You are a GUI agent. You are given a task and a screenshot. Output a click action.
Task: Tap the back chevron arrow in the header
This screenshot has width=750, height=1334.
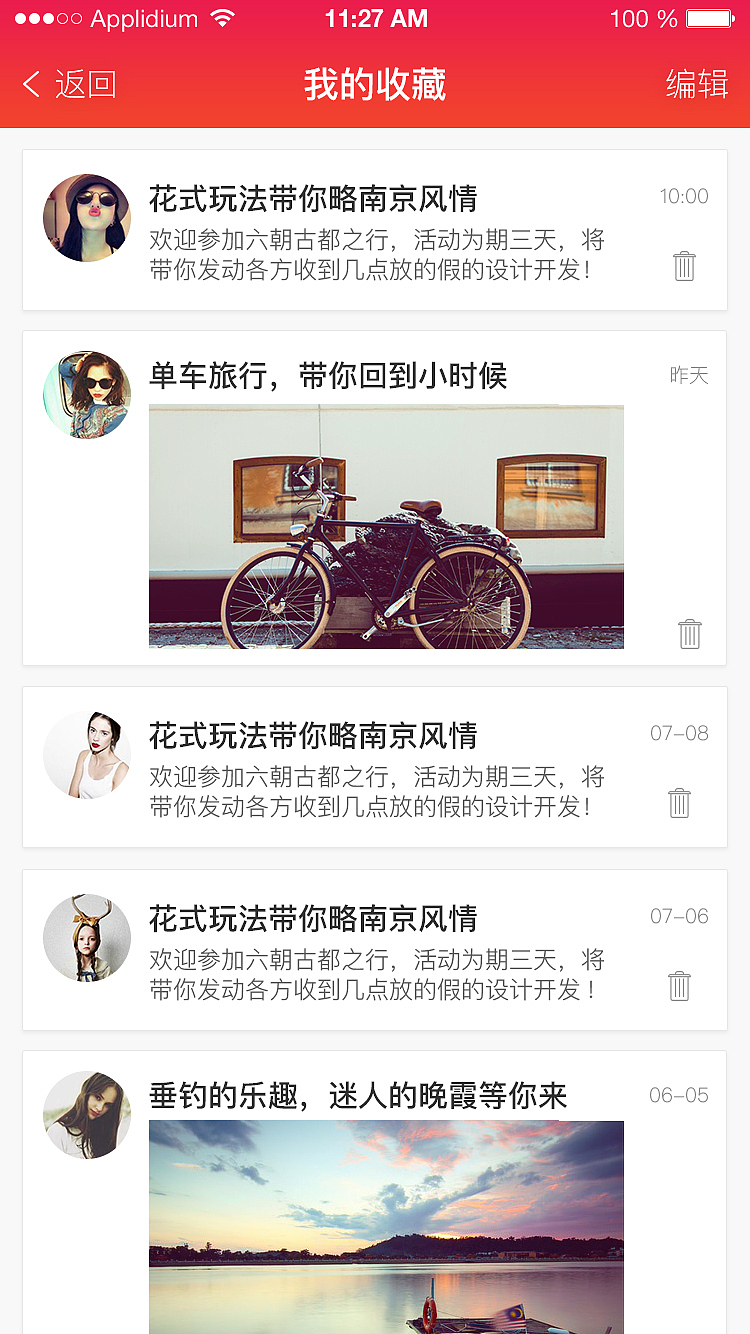click(x=30, y=85)
